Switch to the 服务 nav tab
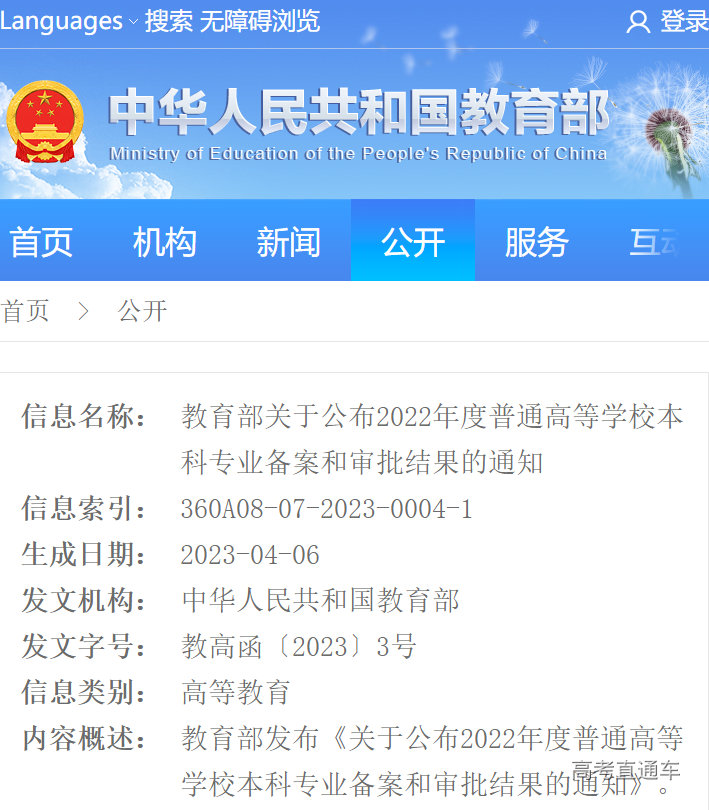 [x=536, y=242]
